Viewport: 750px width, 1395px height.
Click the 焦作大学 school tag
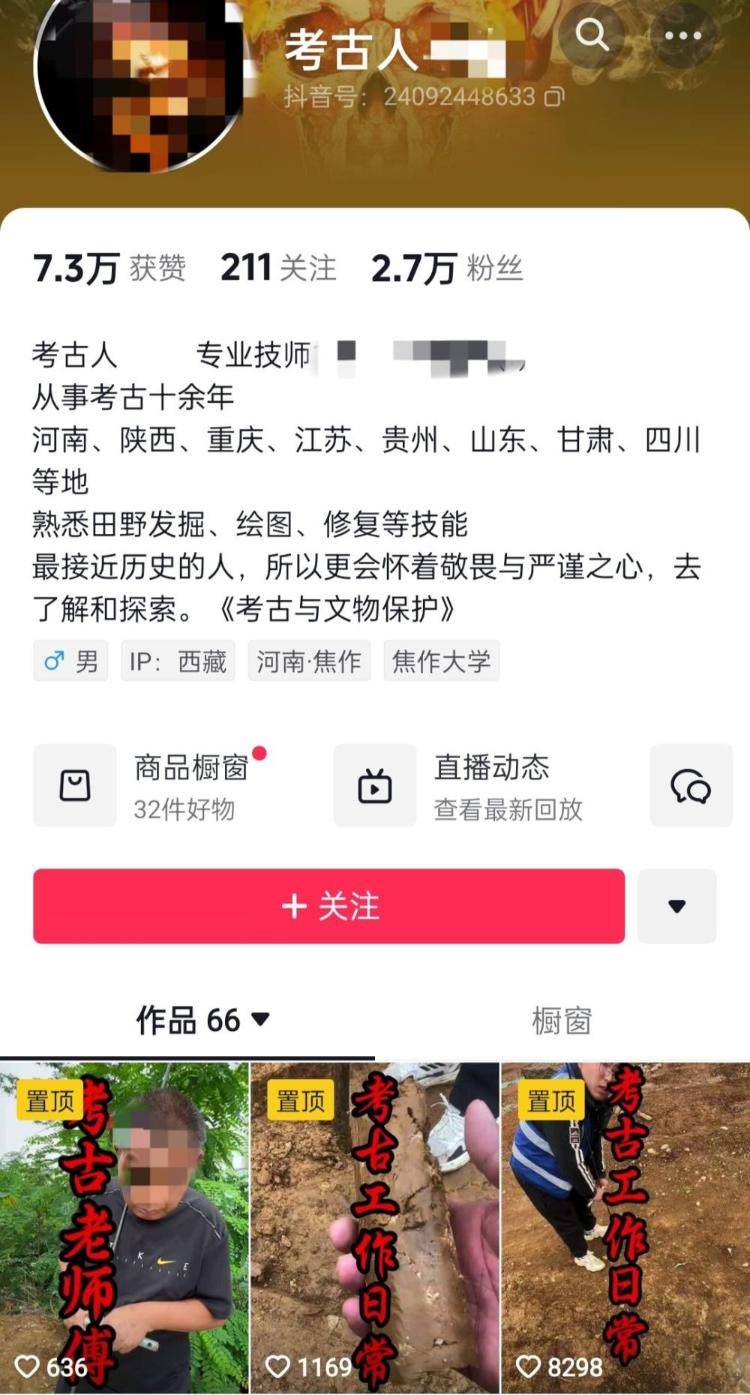[x=440, y=661]
